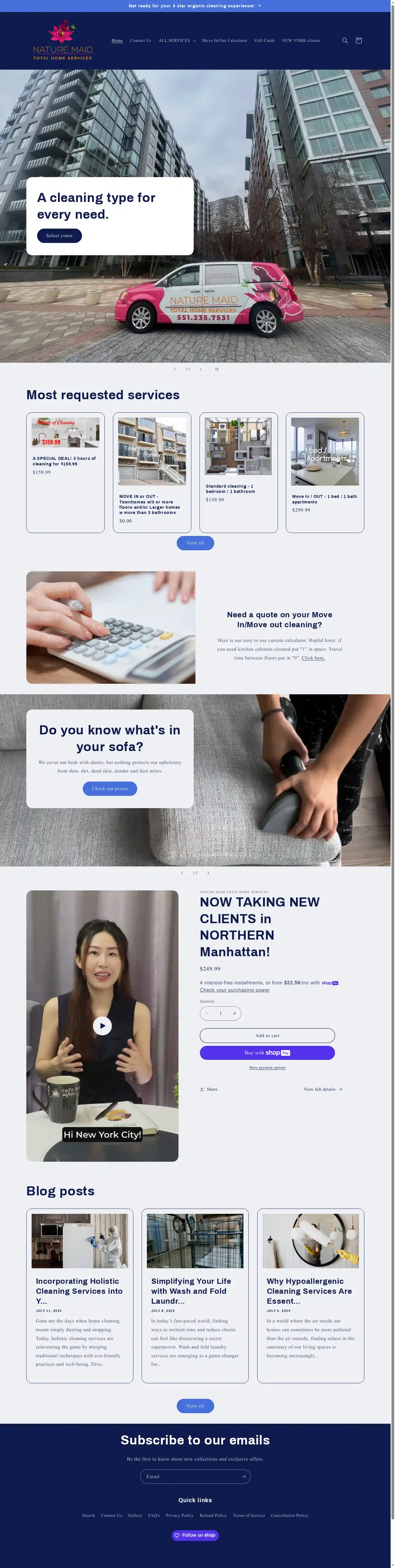The height and width of the screenshot is (1568, 395).
Task: View all most requested services
Action: tap(195, 543)
